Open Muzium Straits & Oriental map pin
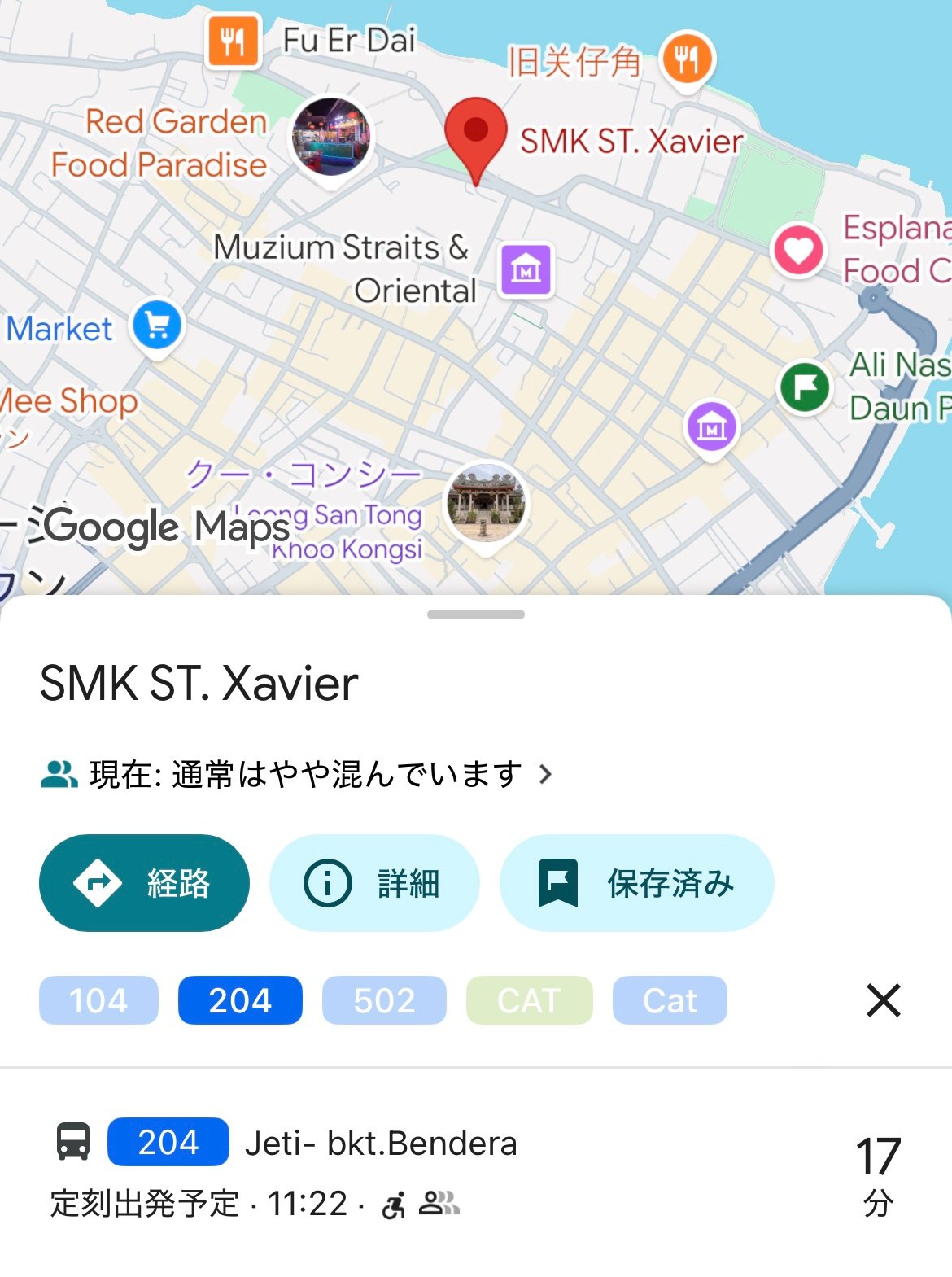Viewport: 952px width, 1277px height. pyautogui.click(x=526, y=269)
